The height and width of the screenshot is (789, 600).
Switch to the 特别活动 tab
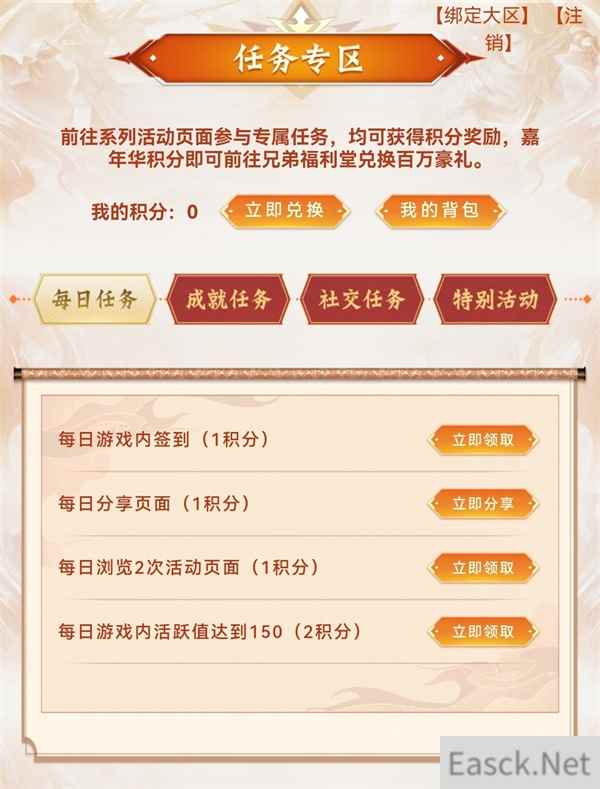click(495, 299)
